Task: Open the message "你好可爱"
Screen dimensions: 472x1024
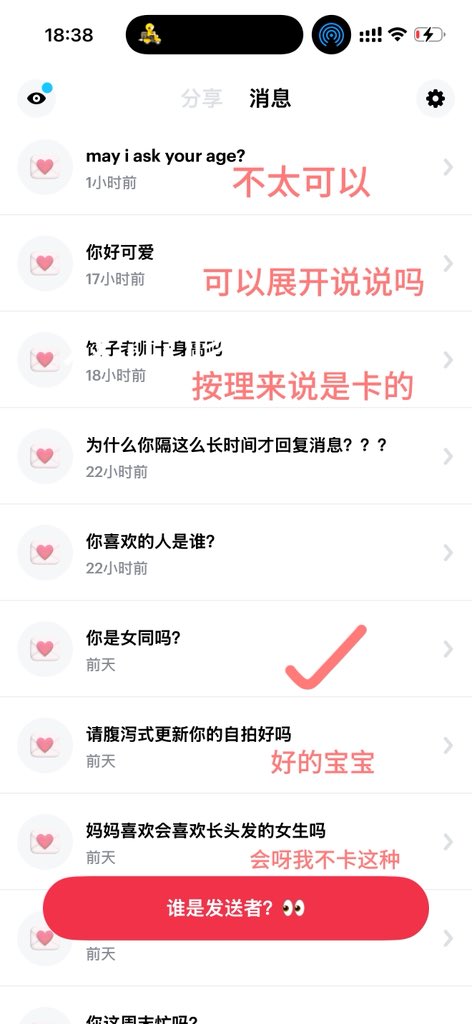Action: point(236,263)
